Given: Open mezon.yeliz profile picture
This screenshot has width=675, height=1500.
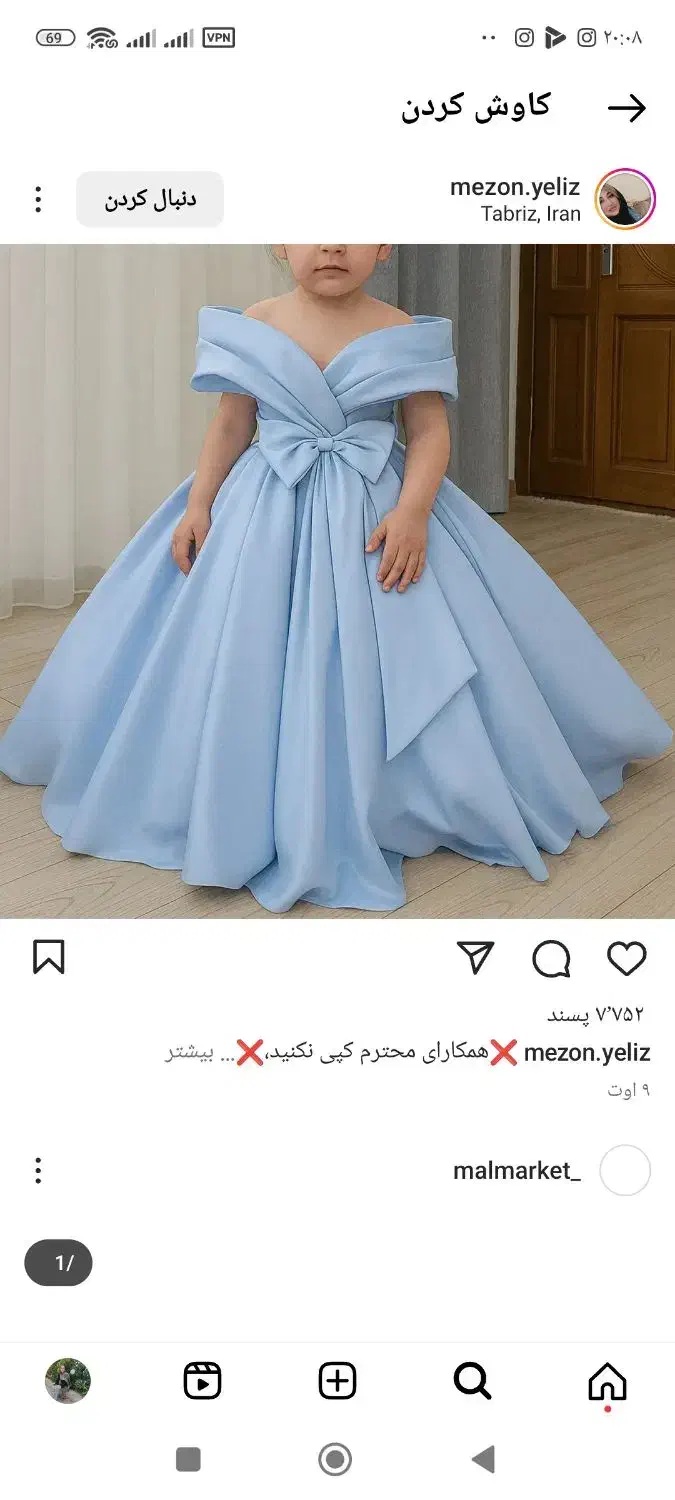Looking at the screenshot, I should click(x=625, y=199).
